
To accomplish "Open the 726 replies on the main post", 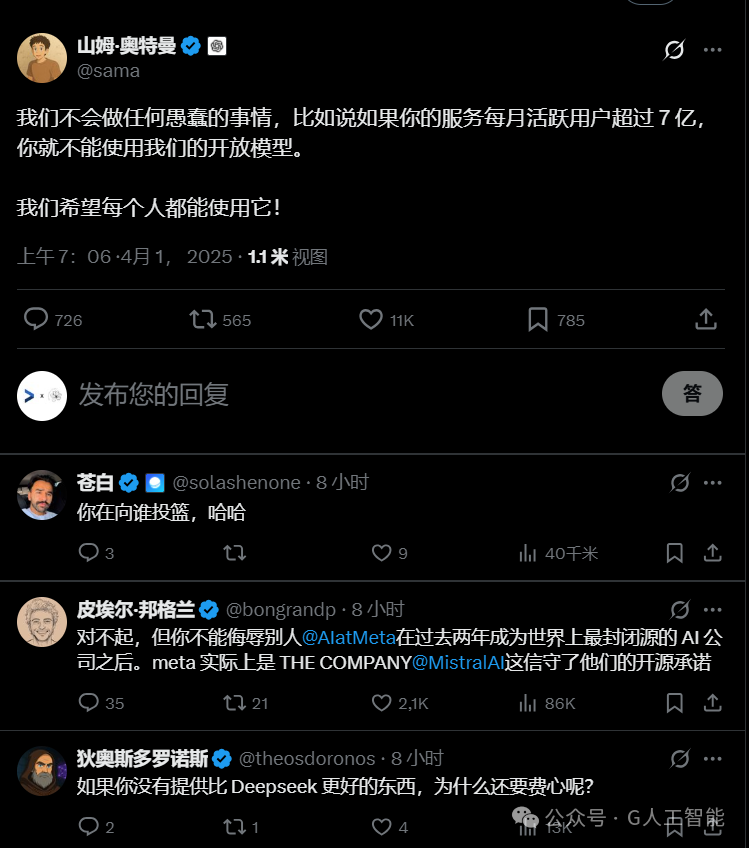I will 52,320.
